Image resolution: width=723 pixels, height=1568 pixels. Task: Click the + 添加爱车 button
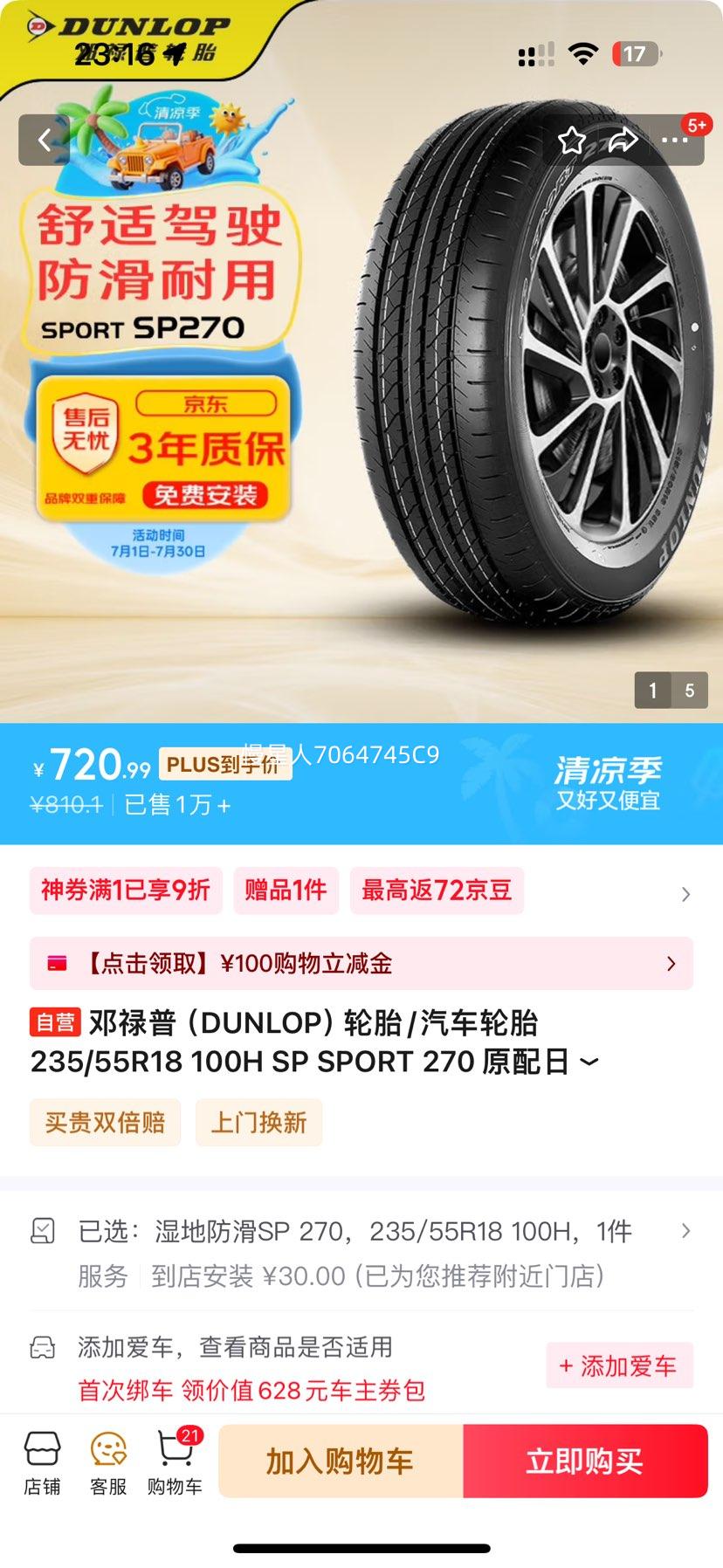click(620, 1365)
